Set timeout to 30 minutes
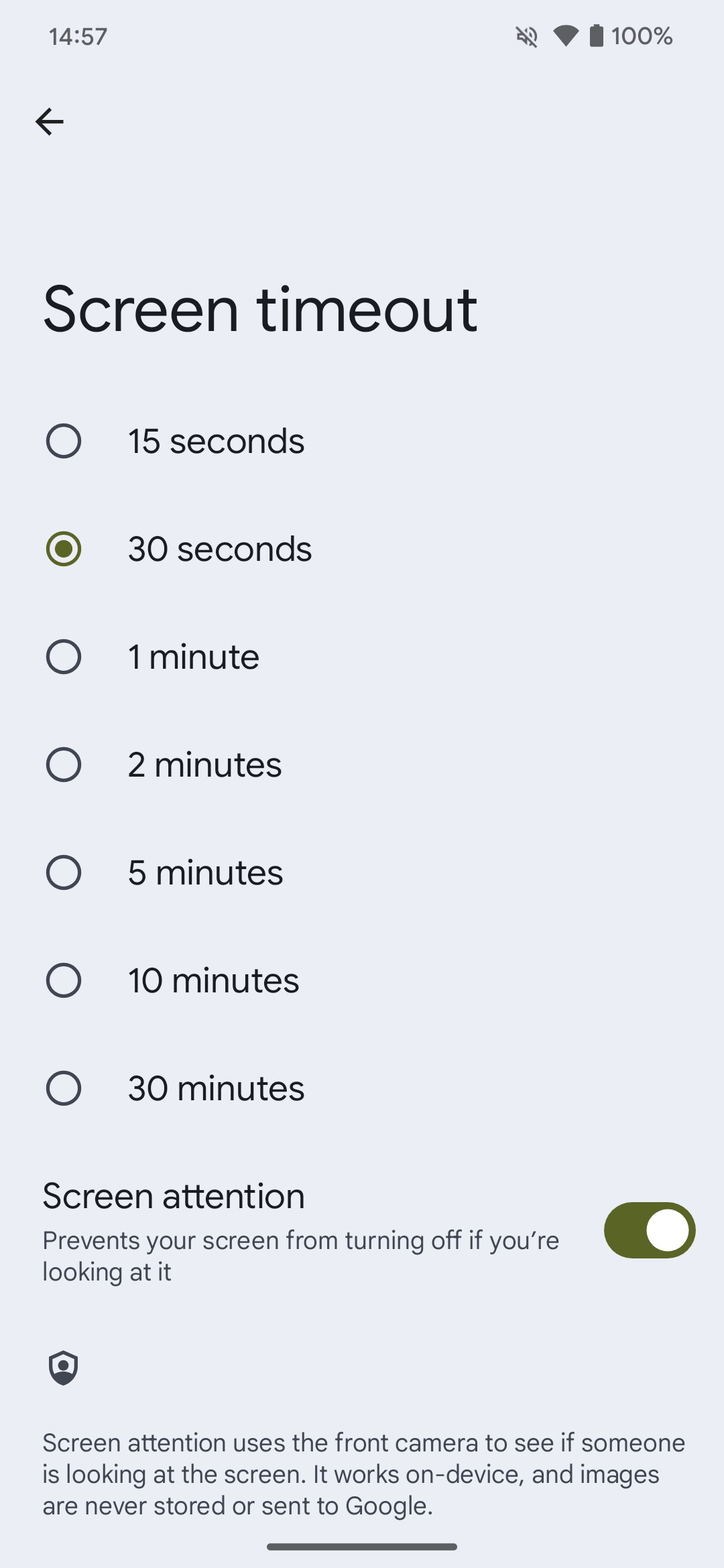The image size is (724, 1568). [x=362, y=1088]
